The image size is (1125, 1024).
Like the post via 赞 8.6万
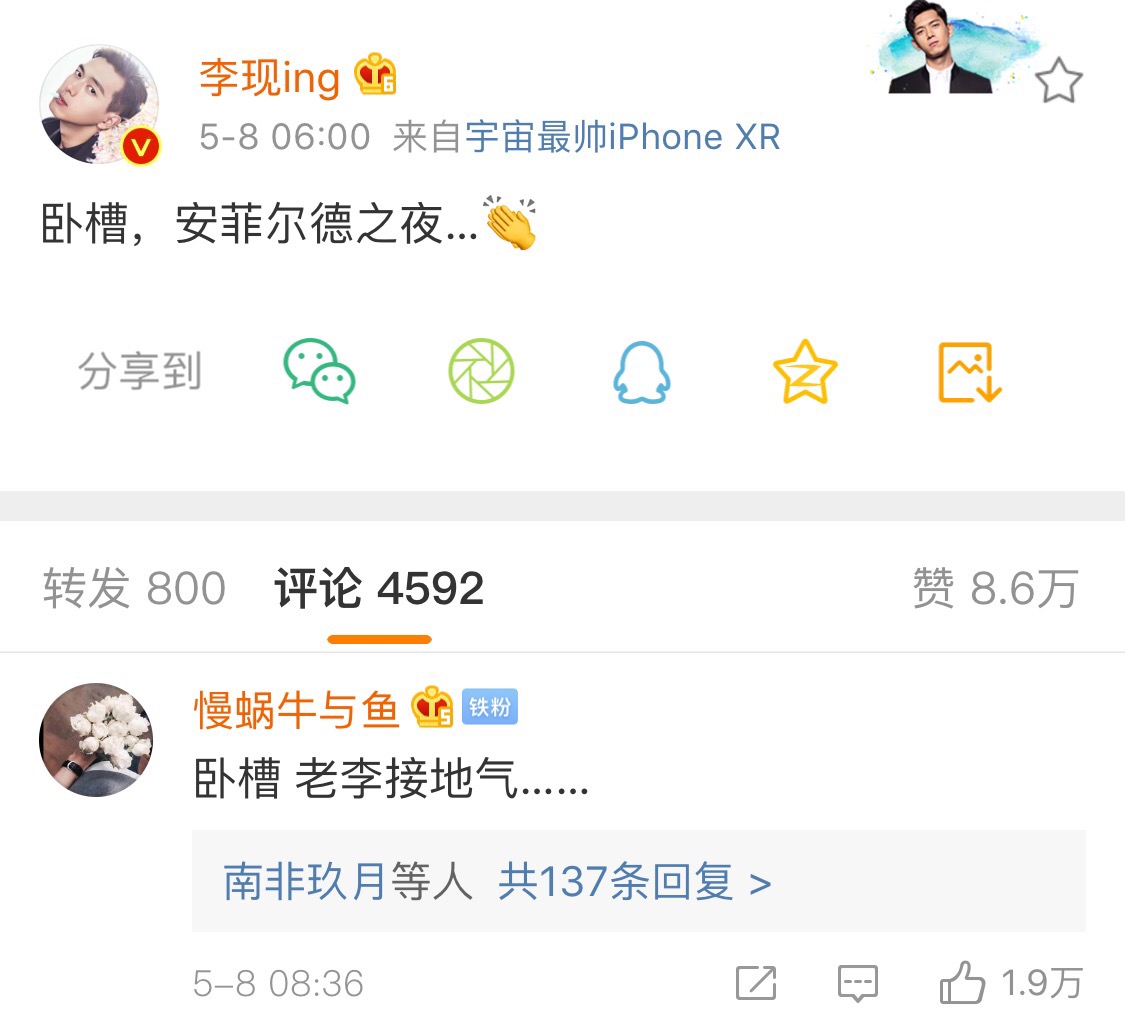(995, 589)
